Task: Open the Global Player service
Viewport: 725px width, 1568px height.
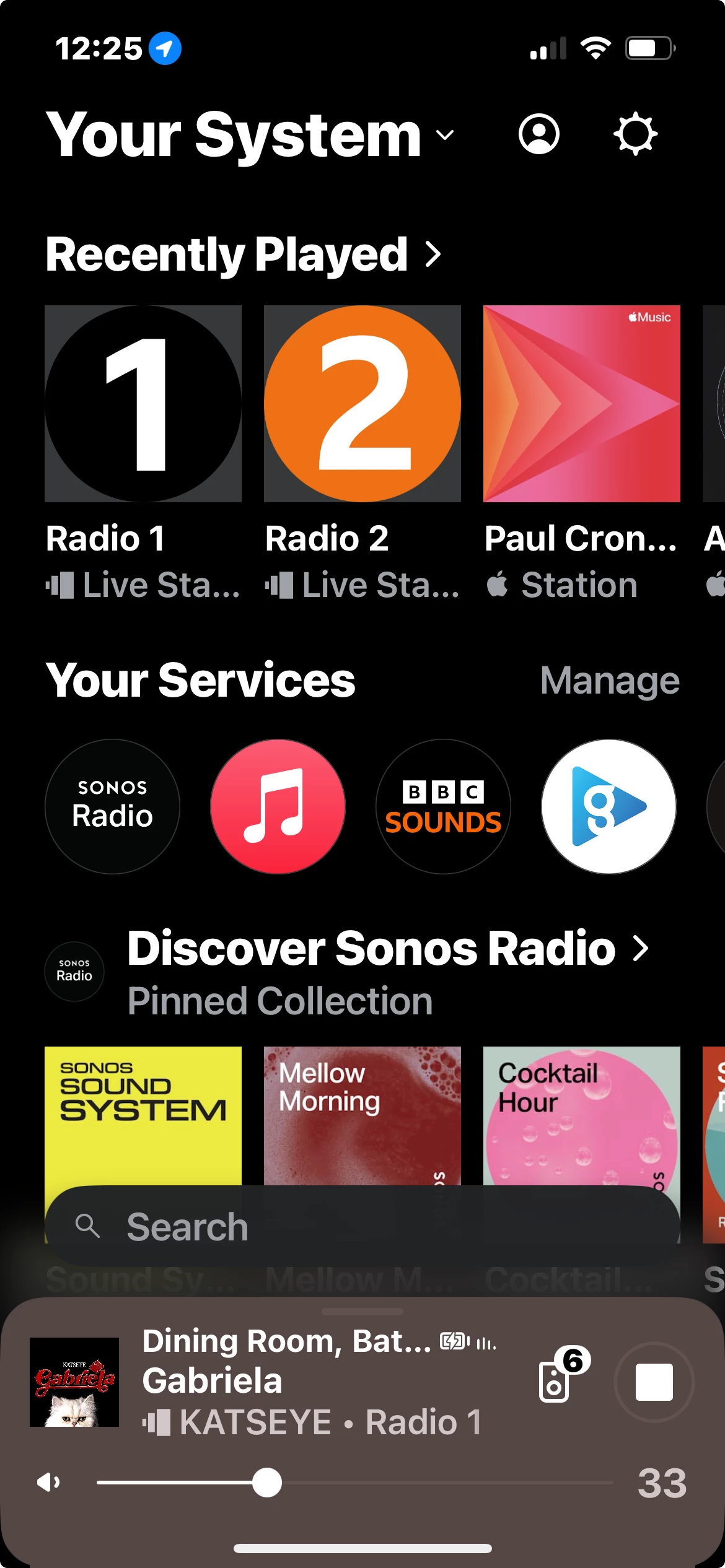Action: click(609, 806)
